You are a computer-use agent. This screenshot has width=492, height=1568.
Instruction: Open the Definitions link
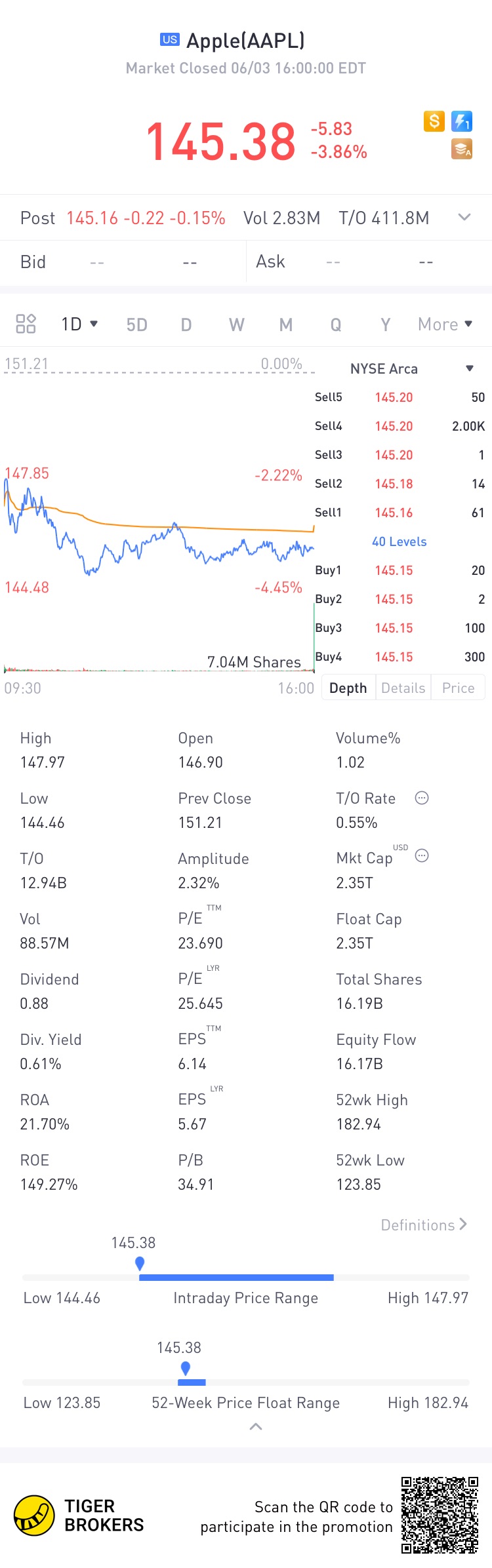point(424,1225)
